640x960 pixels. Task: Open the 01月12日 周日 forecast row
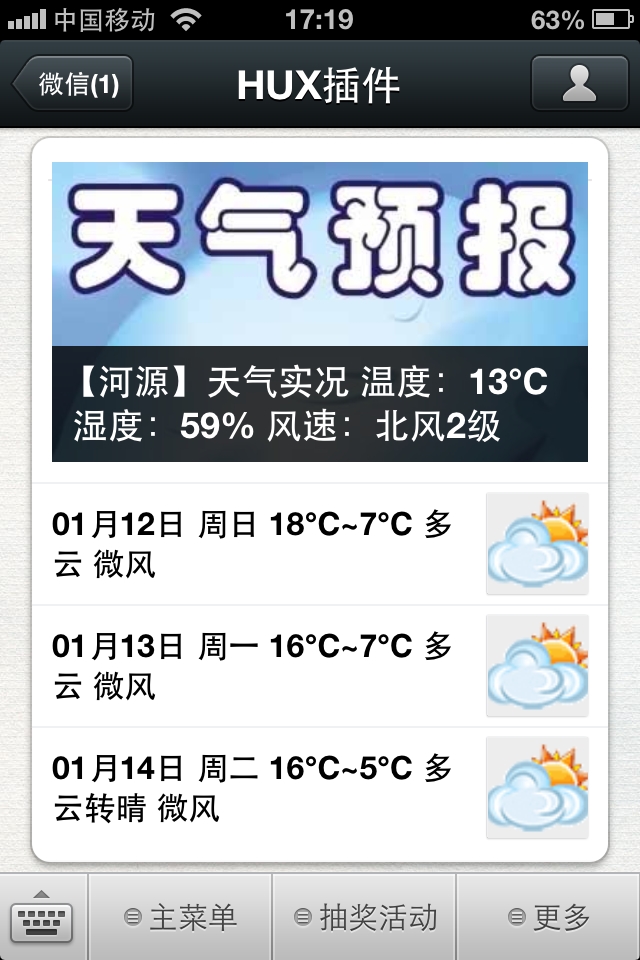[320, 543]
